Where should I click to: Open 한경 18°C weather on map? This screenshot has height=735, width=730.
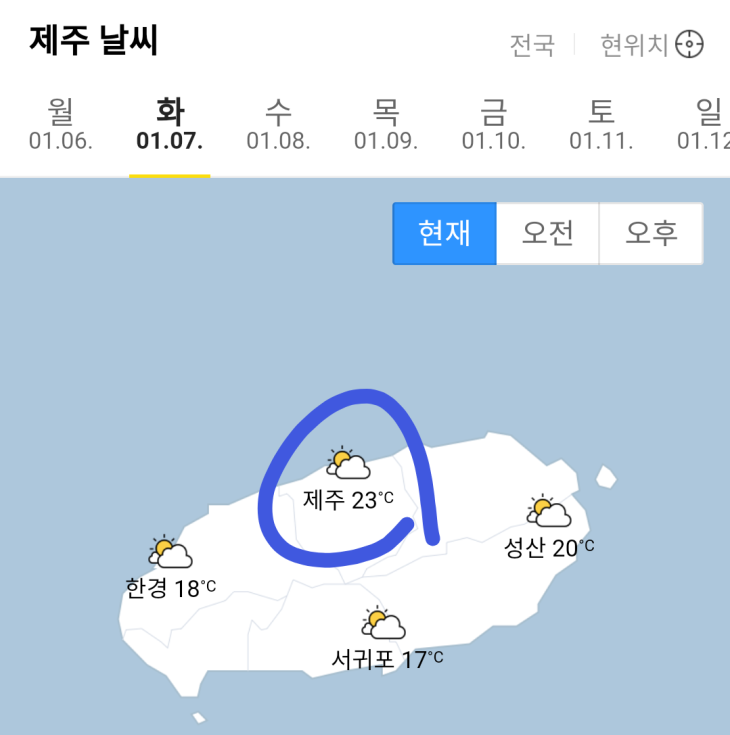click(171, 570)
